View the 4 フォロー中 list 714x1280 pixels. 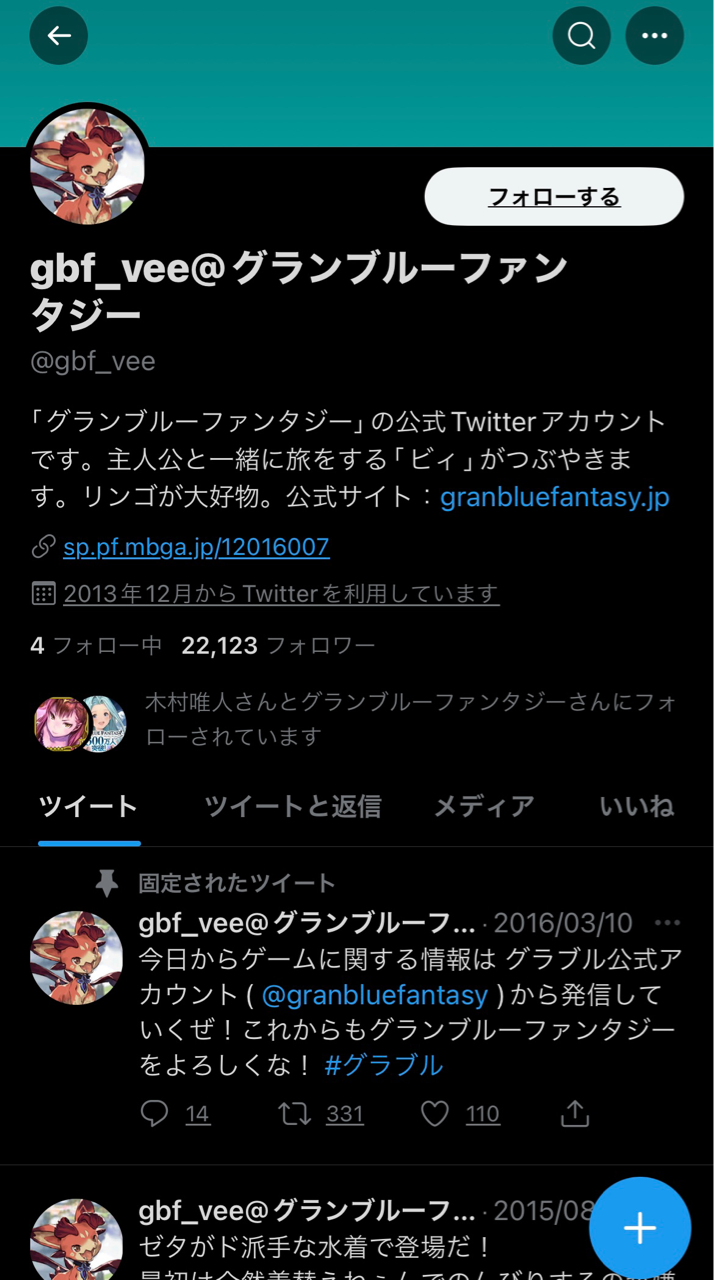96,646
